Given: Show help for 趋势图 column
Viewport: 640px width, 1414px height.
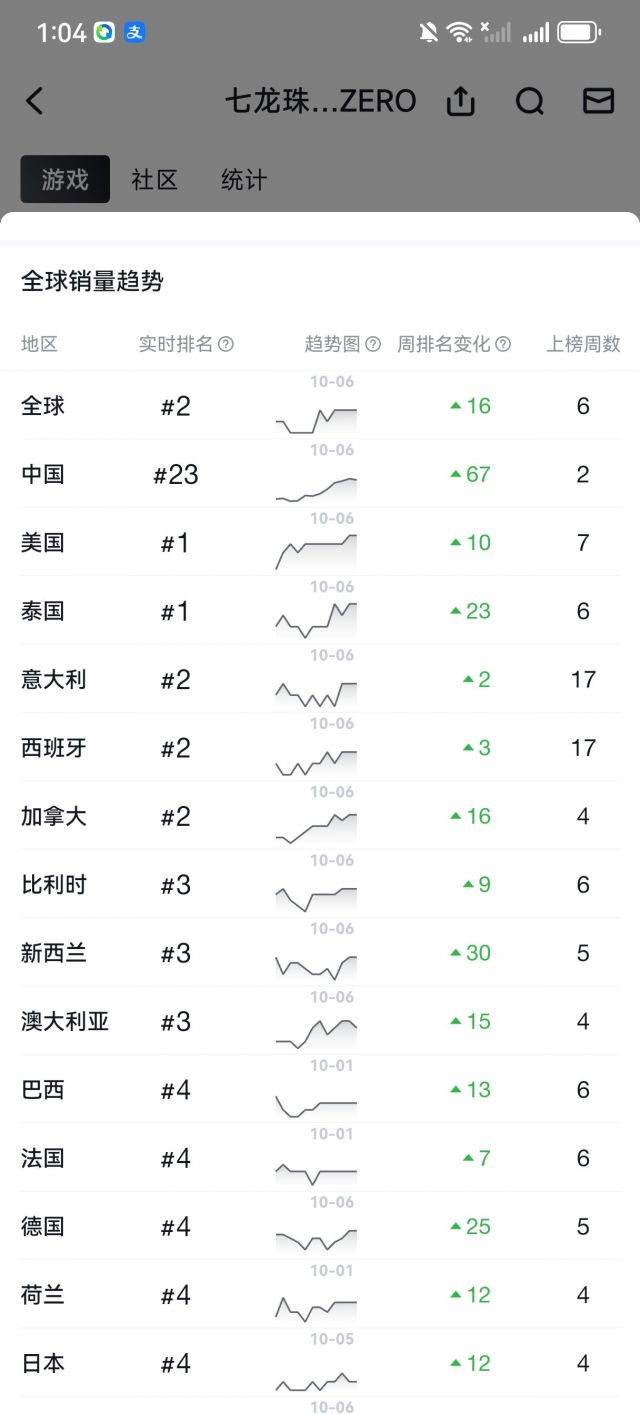Looking at the screenshot, I should 373,344.
